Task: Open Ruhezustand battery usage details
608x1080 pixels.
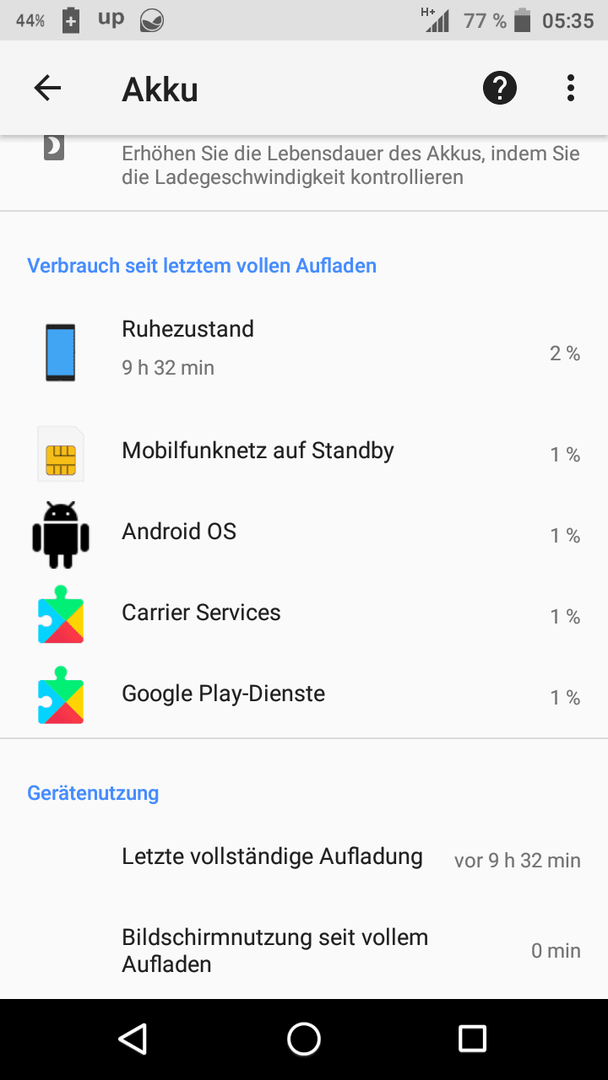Action: click(304, 353)
